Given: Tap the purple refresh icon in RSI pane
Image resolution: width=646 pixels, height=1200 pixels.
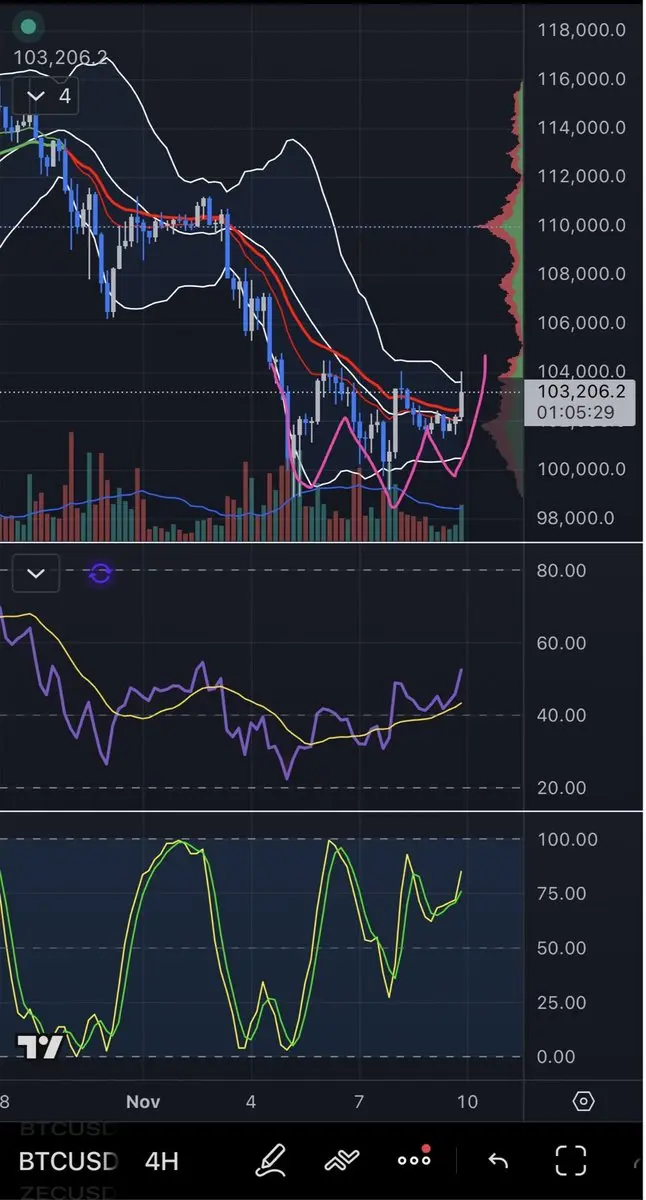Looking at the screenshot, I should tap(100, 573).
